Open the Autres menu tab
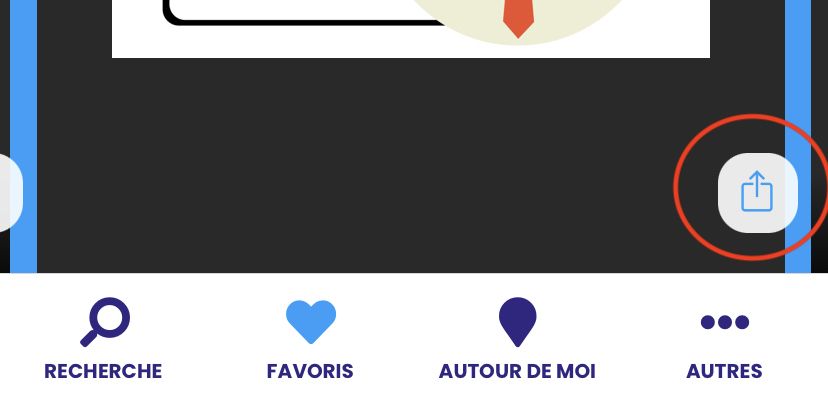 (x=724, y=339)
